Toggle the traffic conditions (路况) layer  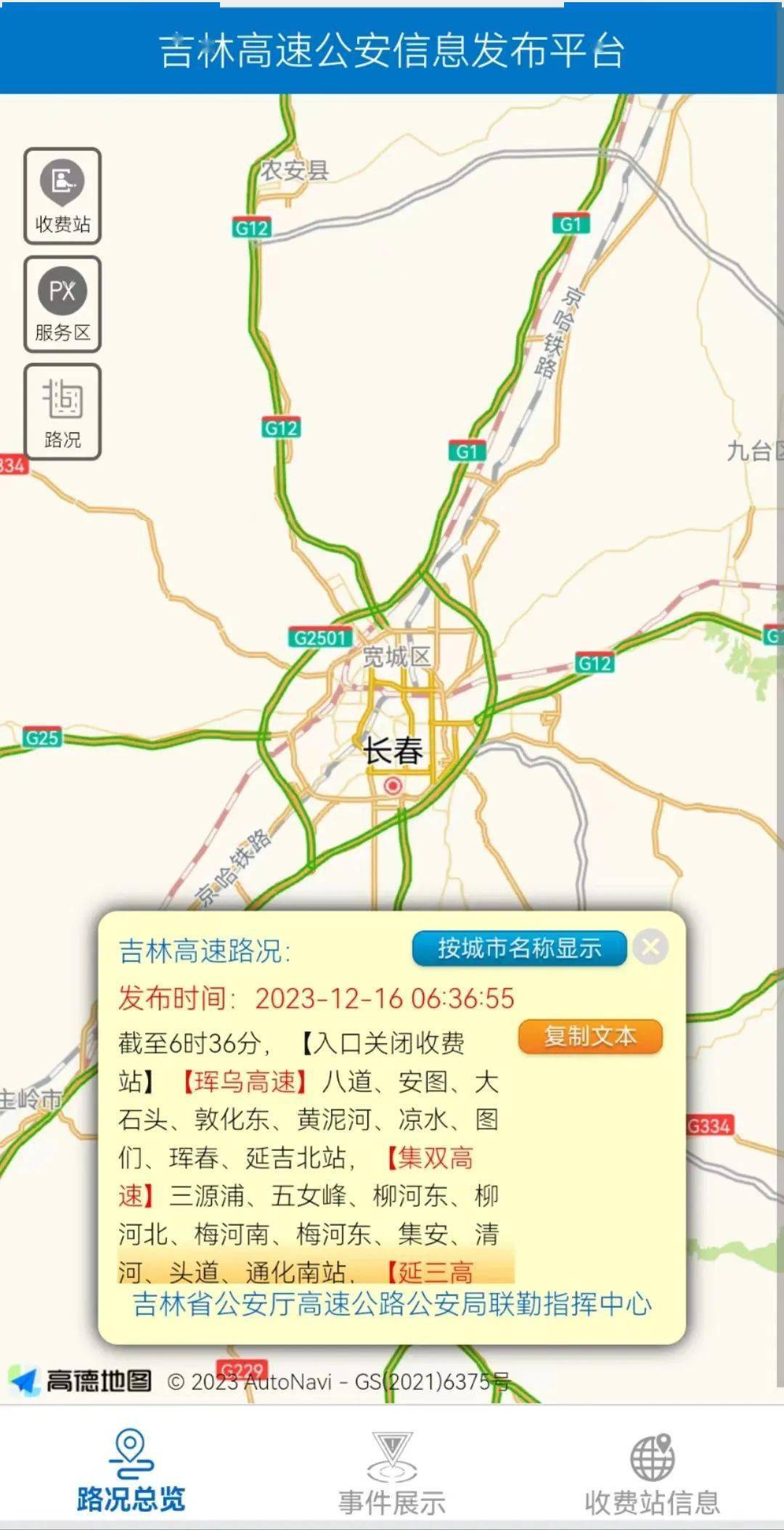tap(62, 412)
